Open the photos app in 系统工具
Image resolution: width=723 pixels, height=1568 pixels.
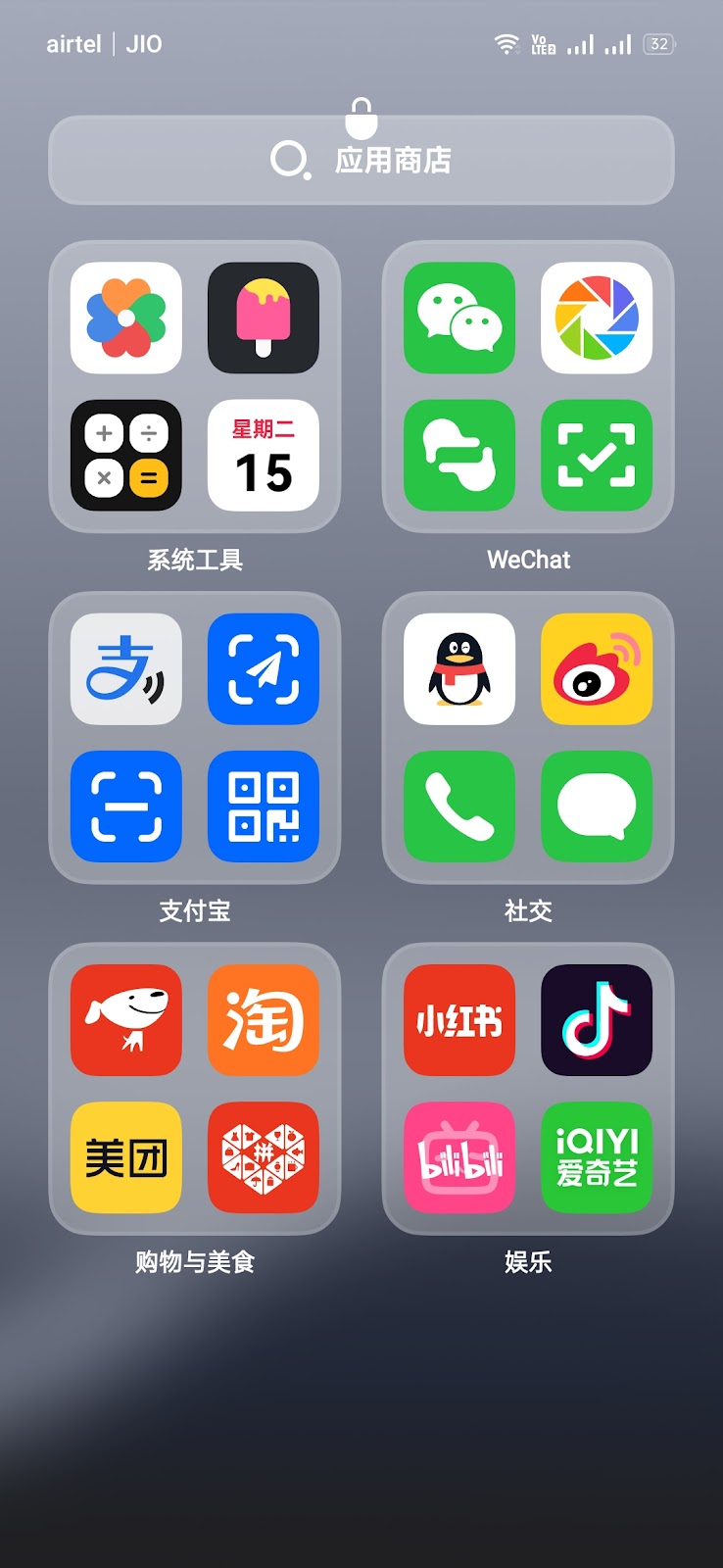126,318
